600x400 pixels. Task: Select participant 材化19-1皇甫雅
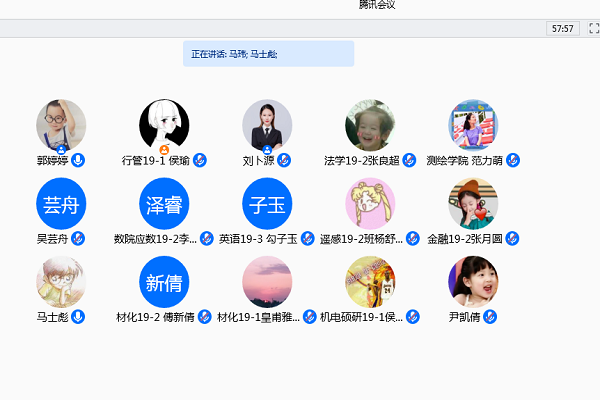[x=267, y=282]
